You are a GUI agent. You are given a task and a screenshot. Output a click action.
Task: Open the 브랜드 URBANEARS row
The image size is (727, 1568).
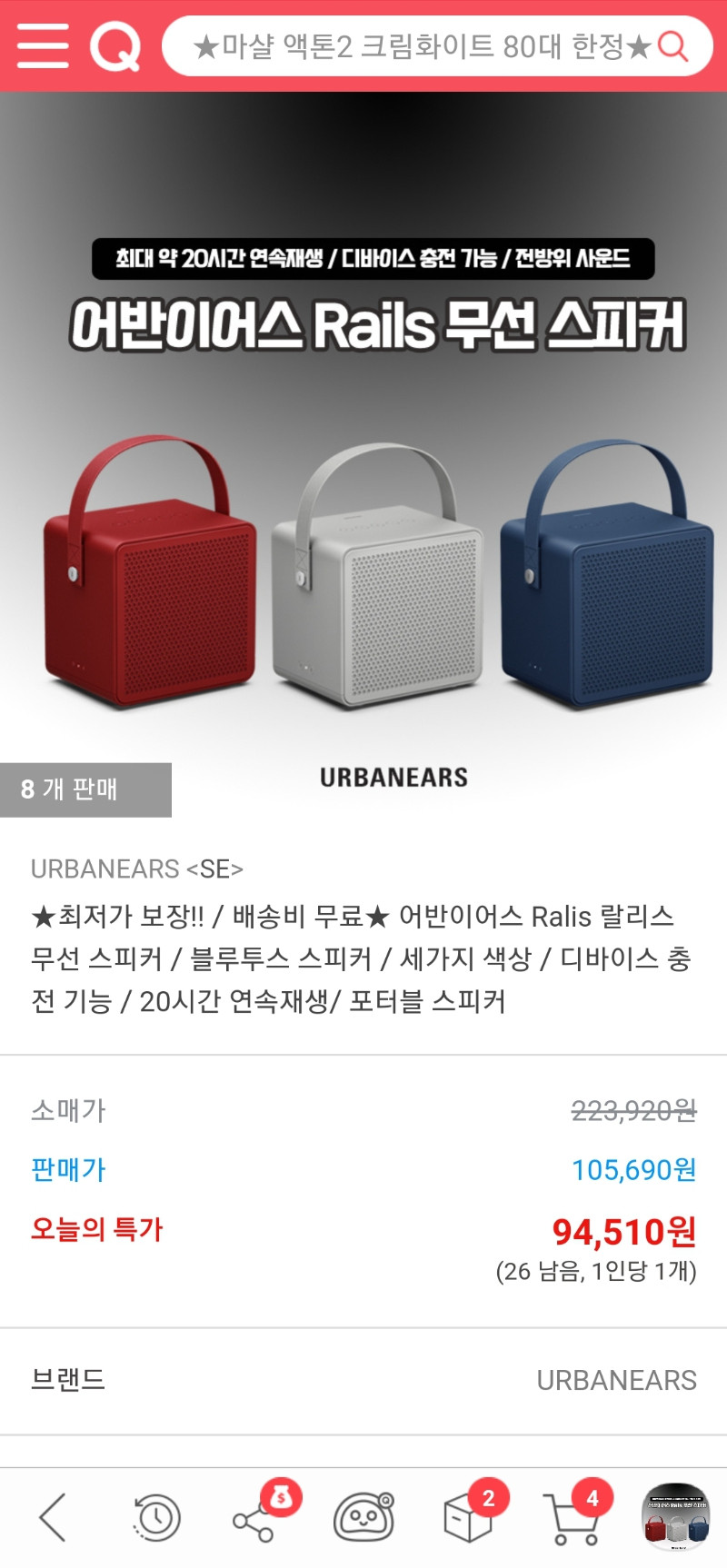pos(363,1381)
